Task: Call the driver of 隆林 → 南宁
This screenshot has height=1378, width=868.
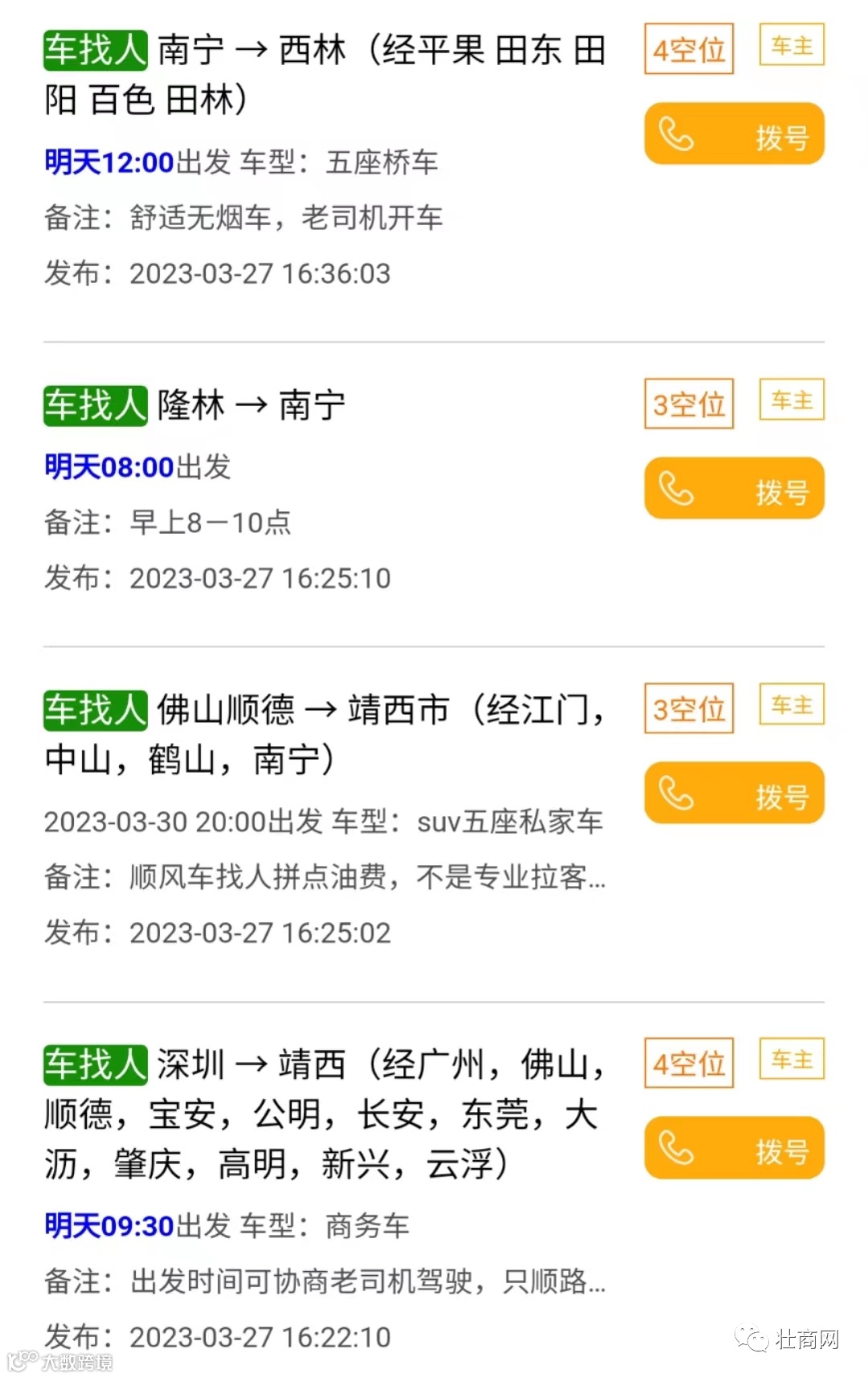Action: [x=734, y=489]
